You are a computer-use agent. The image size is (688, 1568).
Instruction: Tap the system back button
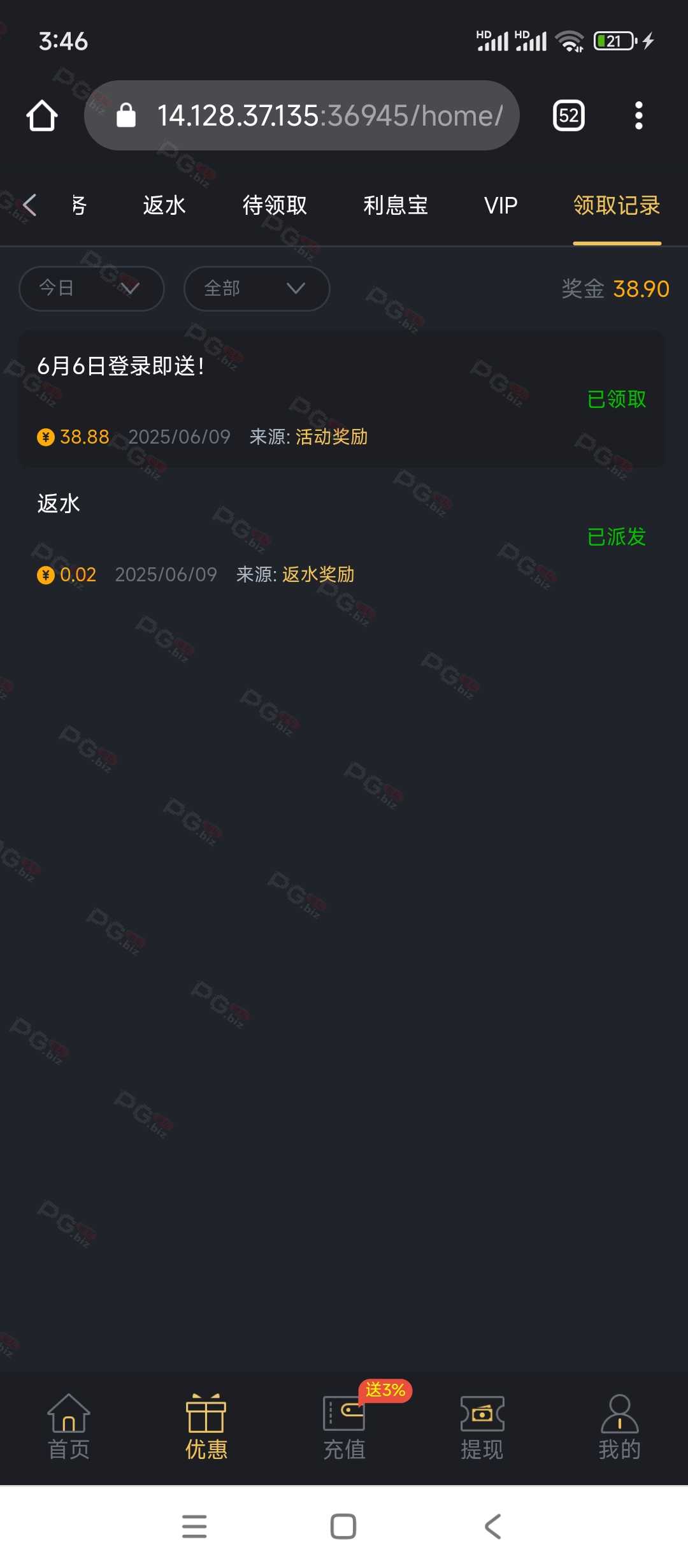pos(493,1527)
